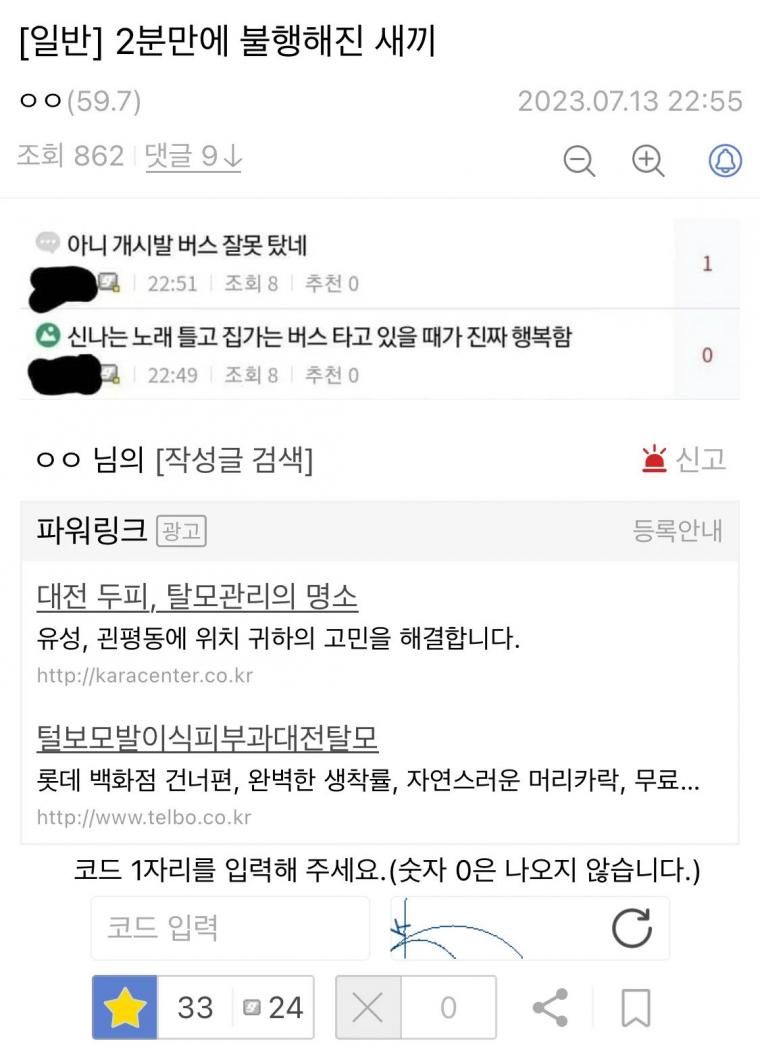760x1060 pixels.
Task: Increase text size with the plus magnifier
Action: tap(648, 160)
